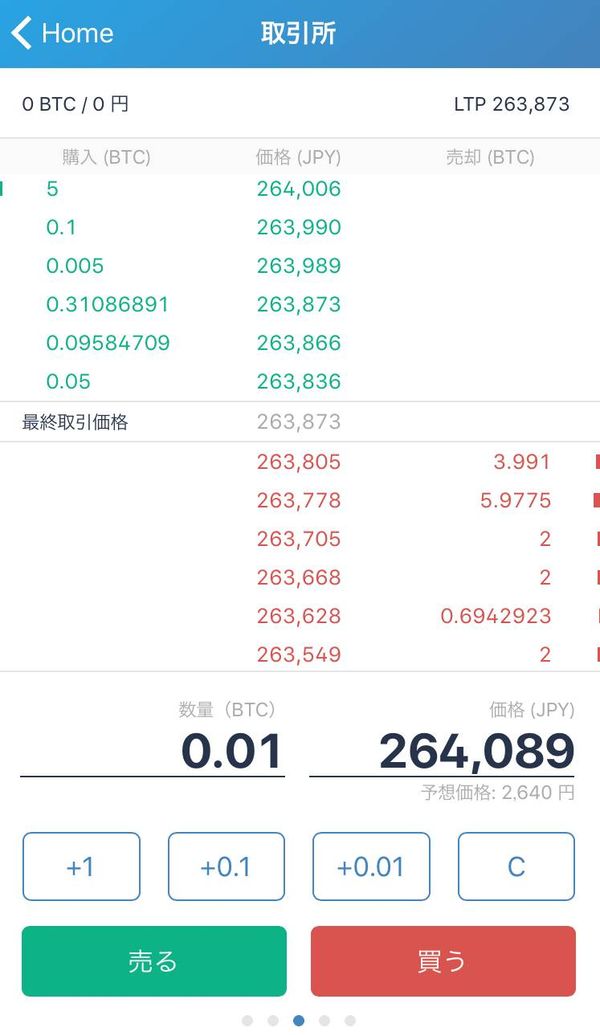
Task: Go back to Home
Action: click(63, 33)
